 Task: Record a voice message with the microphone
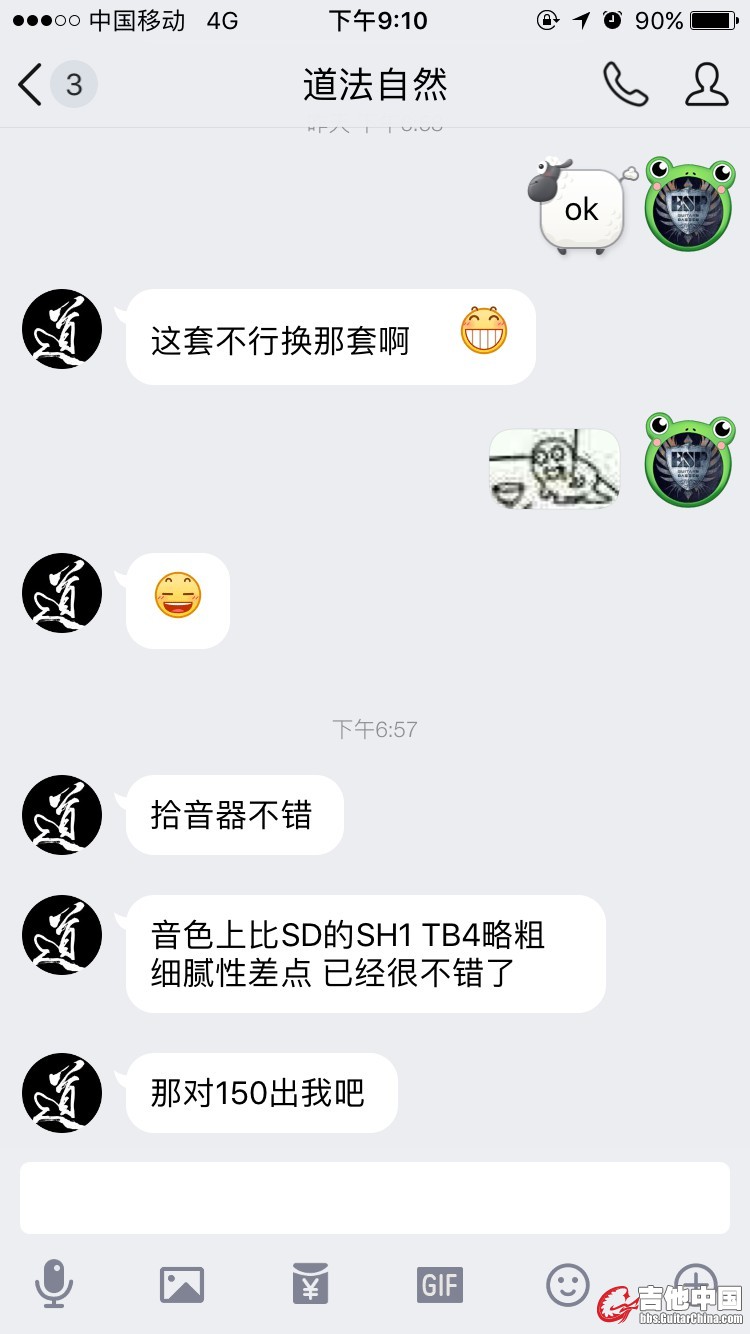coord(54,1284)
